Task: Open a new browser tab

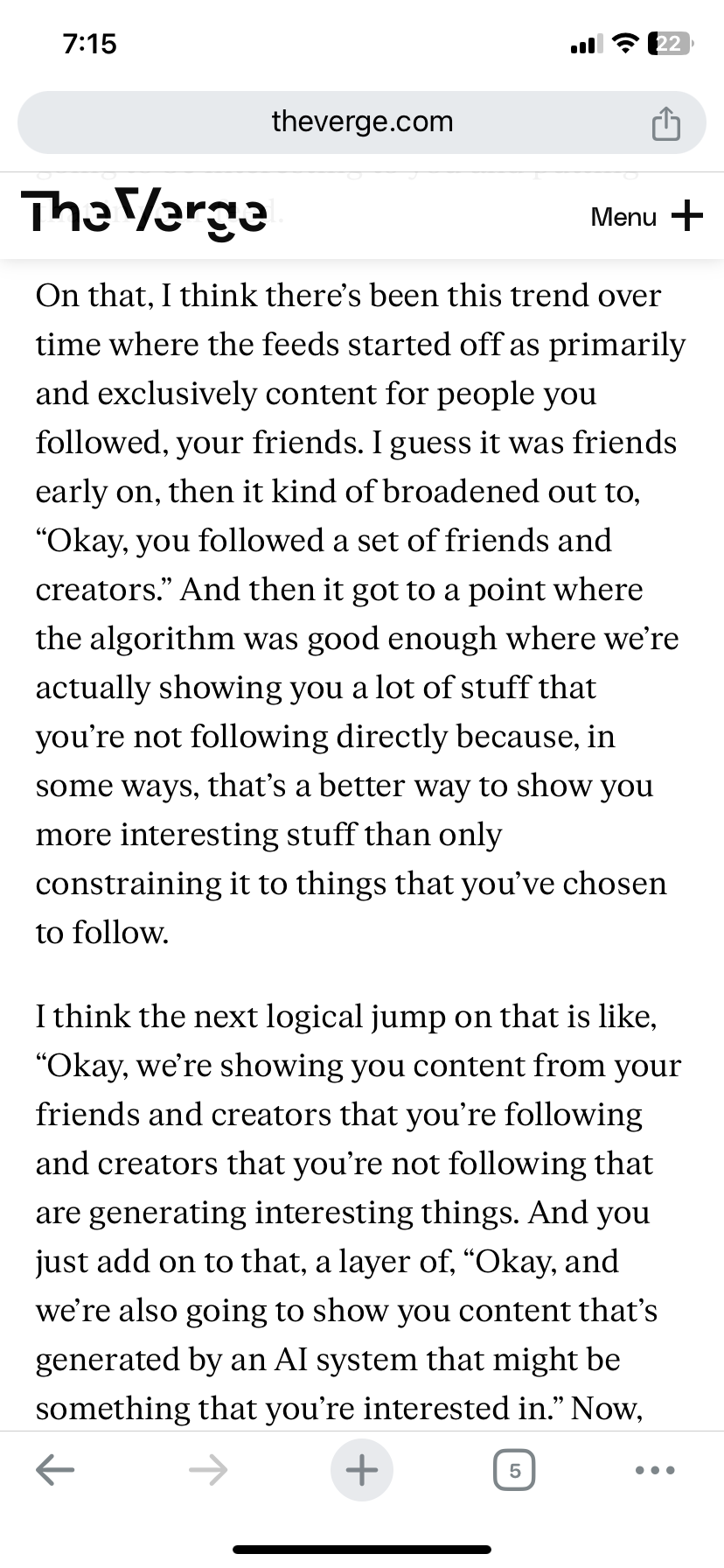Action: coord(362,1470)
